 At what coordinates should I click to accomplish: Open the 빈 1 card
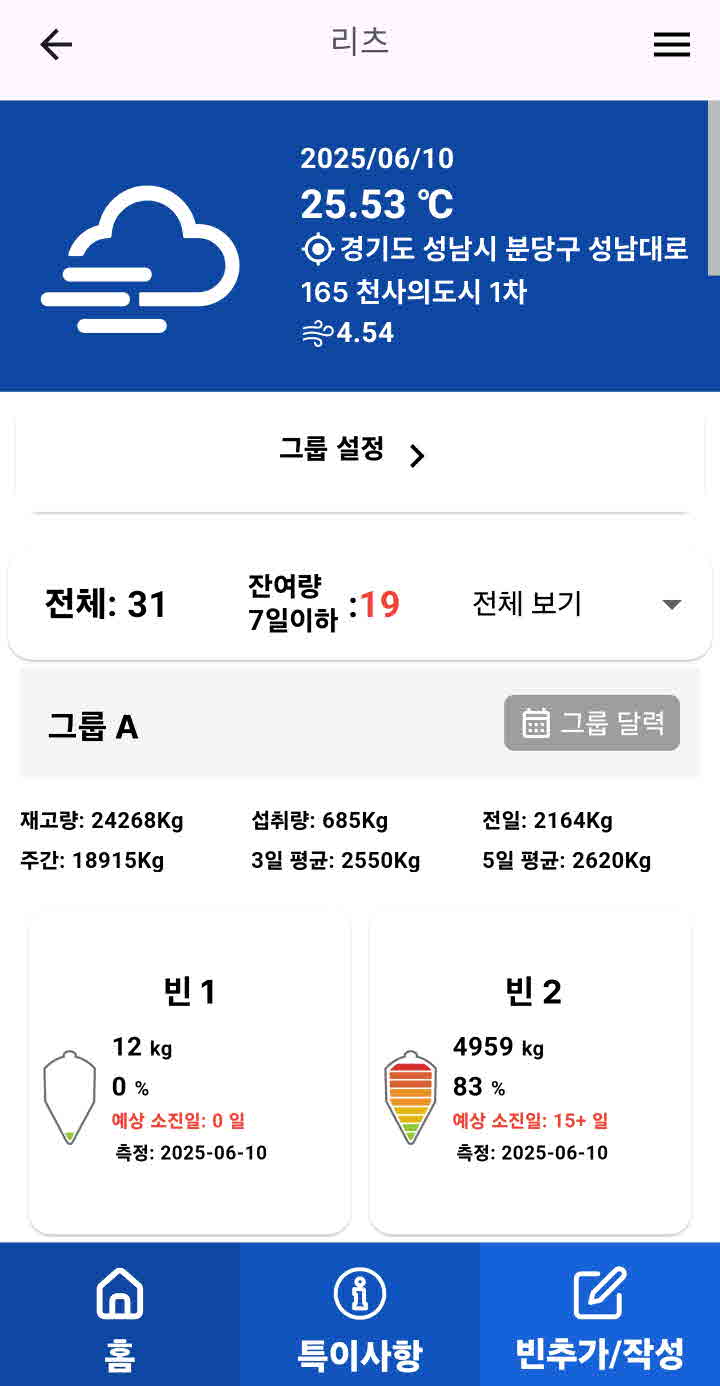(x=190, y=1070)
